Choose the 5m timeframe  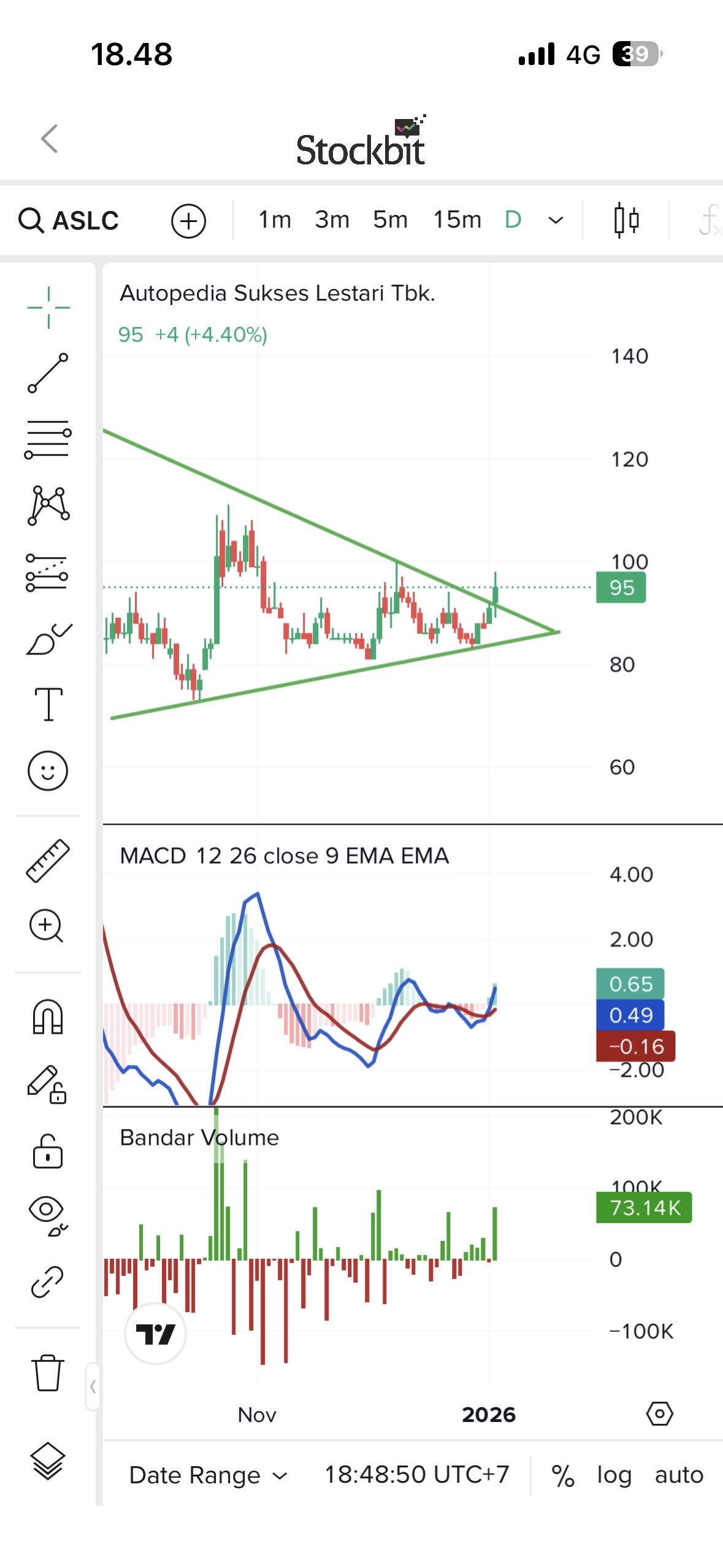coord(390,220)
